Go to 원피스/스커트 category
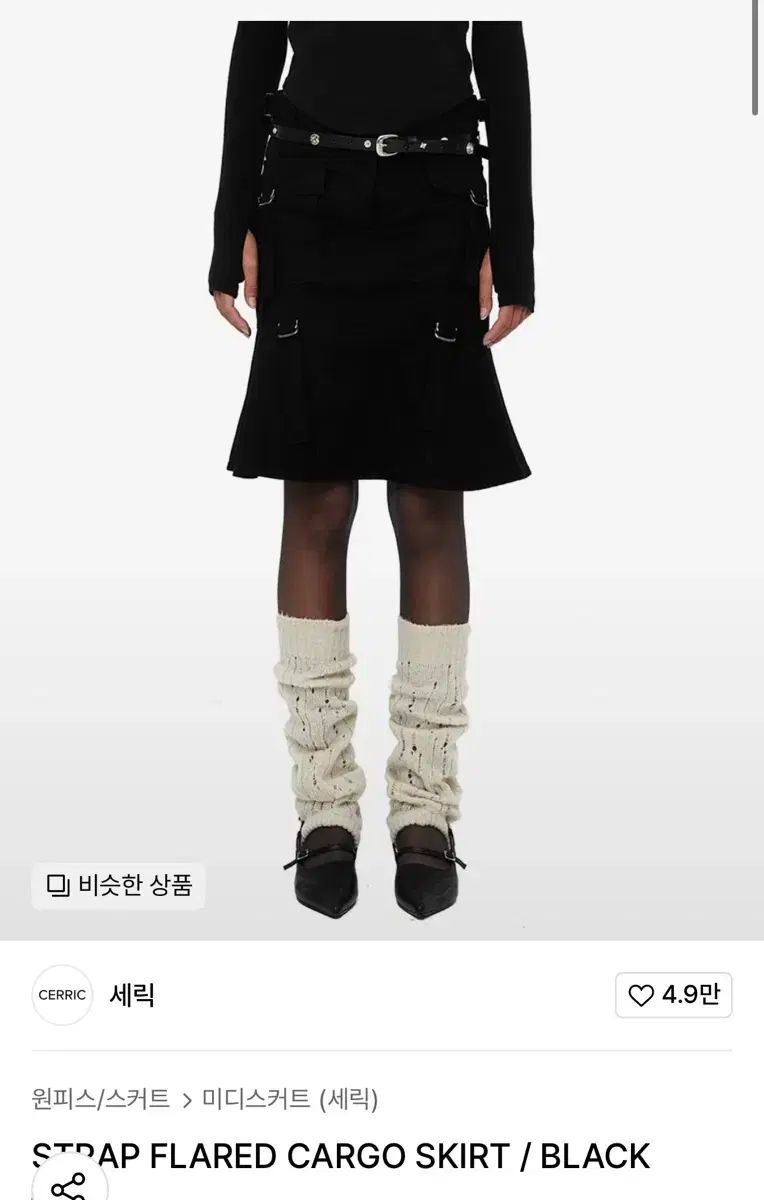Screen dimensions: 764x1200 tap(101, 1099)
